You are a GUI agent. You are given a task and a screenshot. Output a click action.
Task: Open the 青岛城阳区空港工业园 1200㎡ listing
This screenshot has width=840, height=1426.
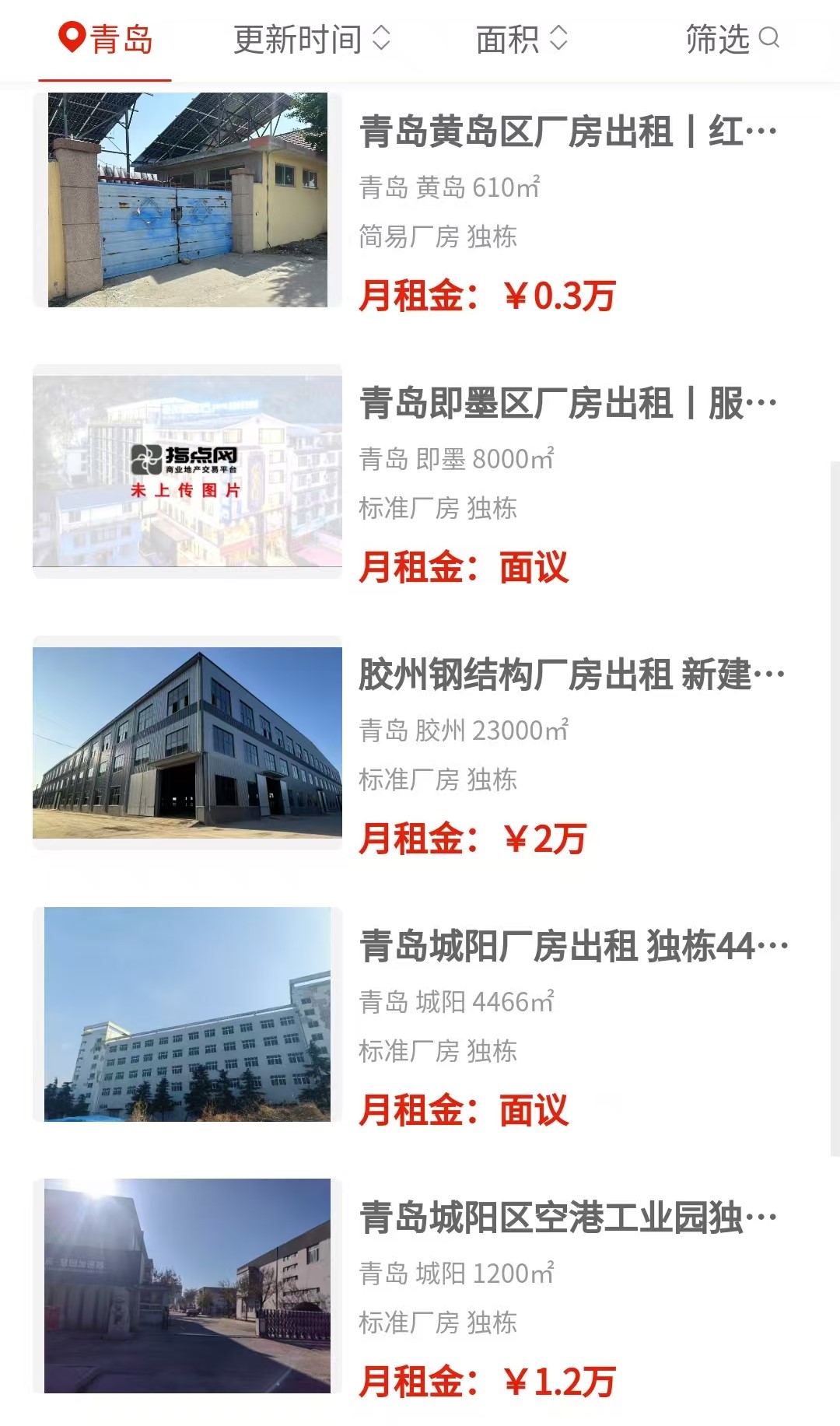pos(568,1218)
